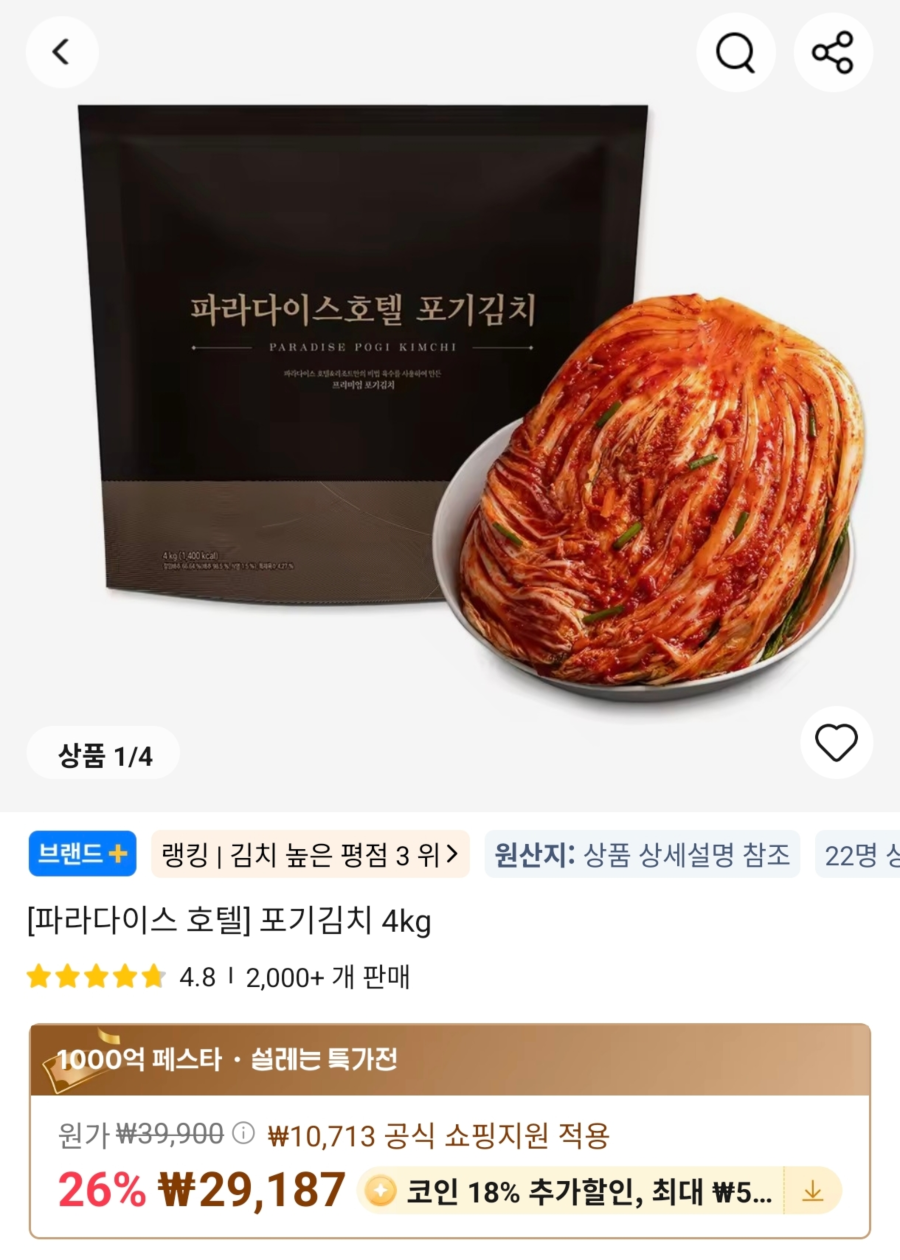Open the 원산지 상품 상세설명 참조 section
This screenshot has height=1260, width=900.
point(640,855)
